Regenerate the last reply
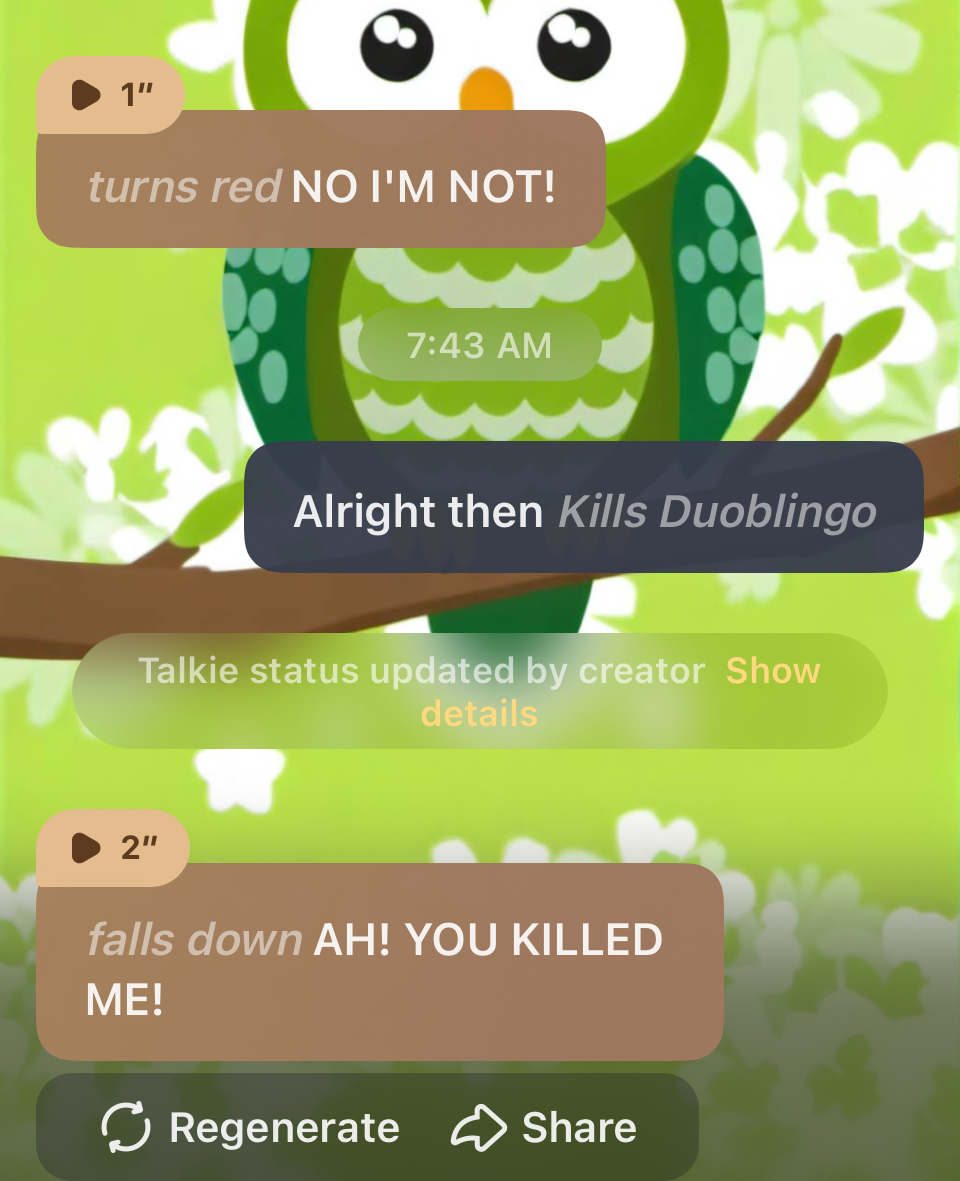The image size is (960, 1181). [x=251, y=1128]
